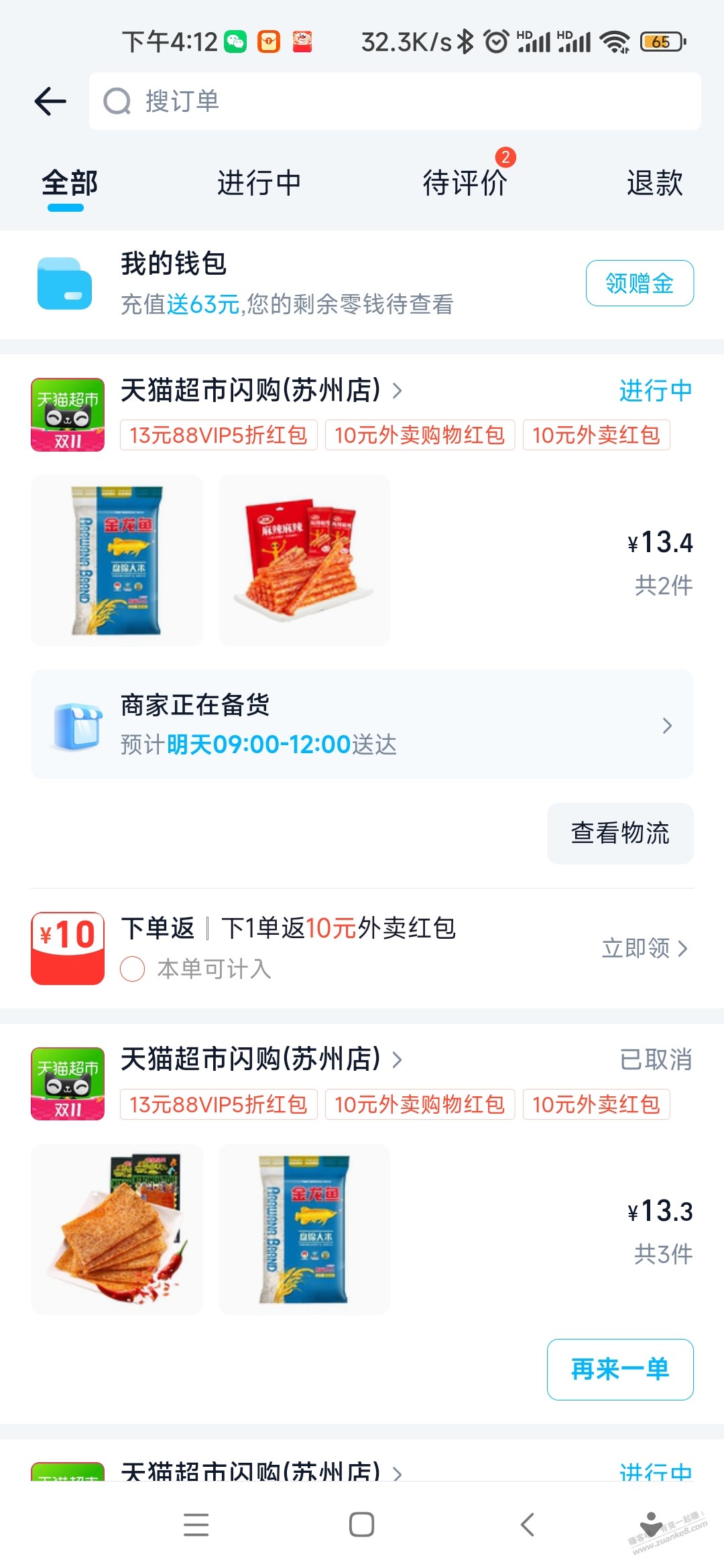Open the 商家正在备货 delivery status card
Image resolution: width=724 pixels, height=1568 pixels.
point(362,724)
